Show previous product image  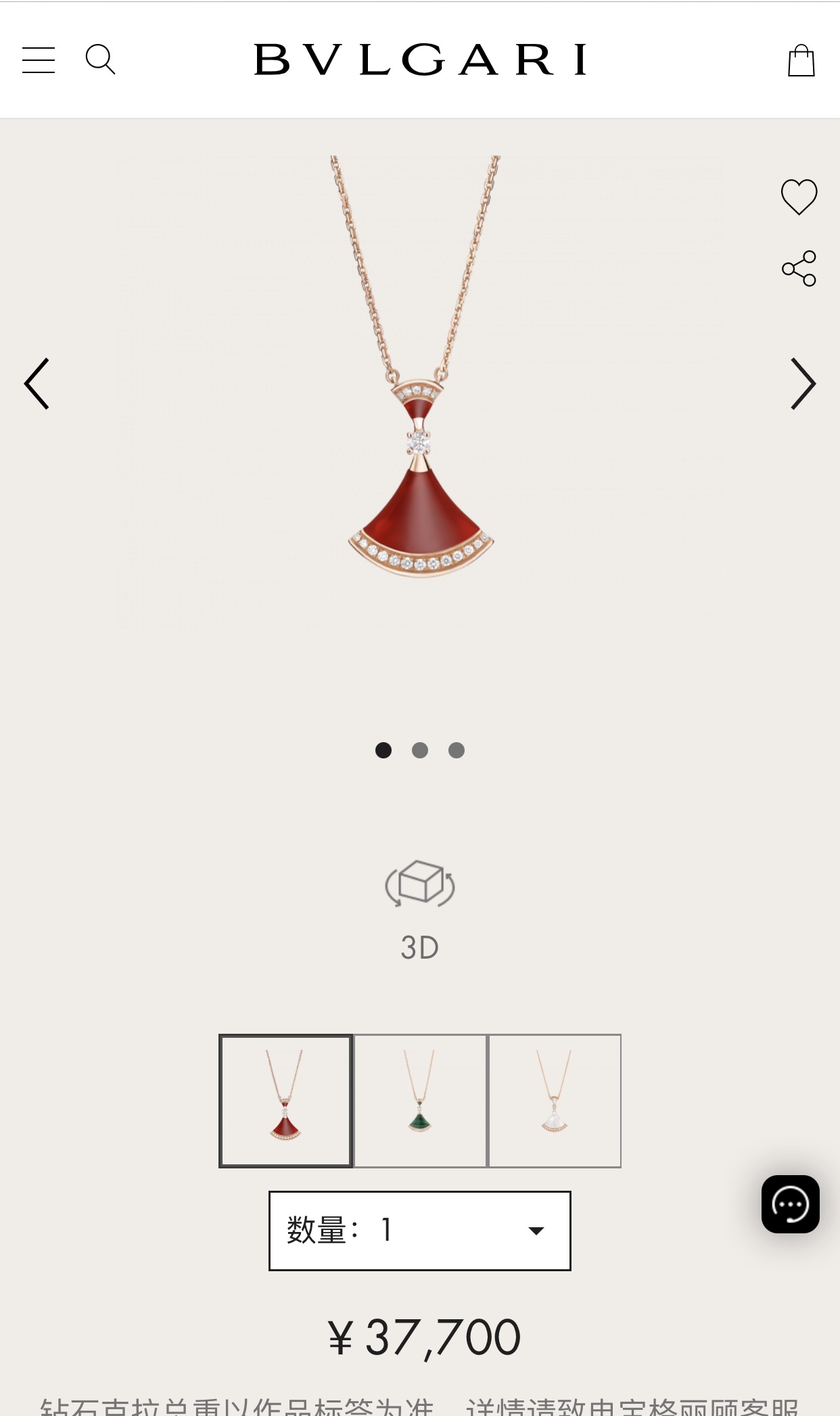(x=37, y=384)
